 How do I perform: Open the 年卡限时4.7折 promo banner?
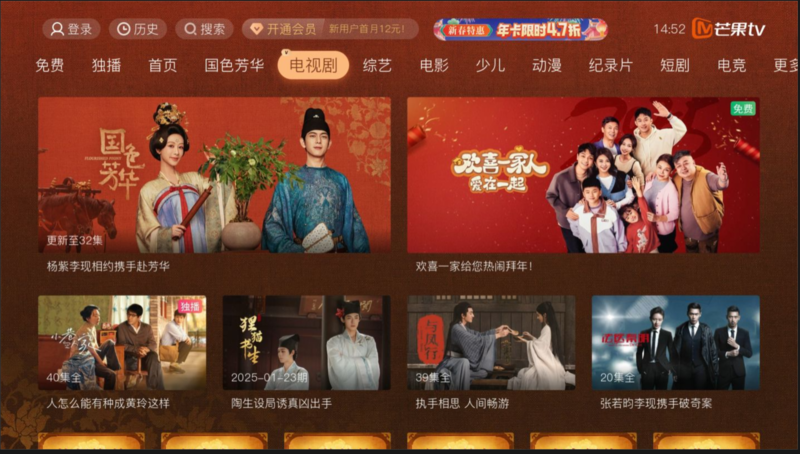[520, 29]
